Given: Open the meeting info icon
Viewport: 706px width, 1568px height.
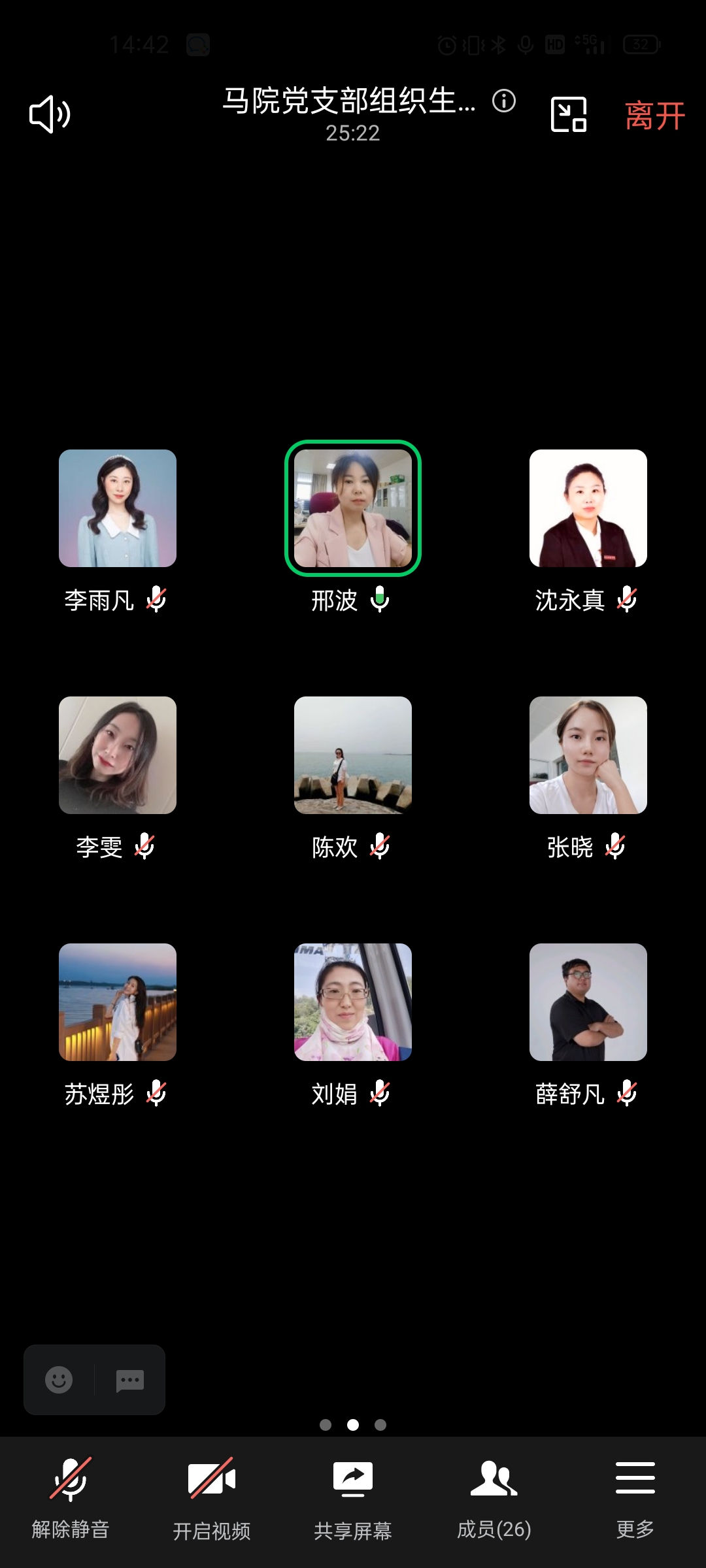Looking at the screenshot, I should pos(504,101).
